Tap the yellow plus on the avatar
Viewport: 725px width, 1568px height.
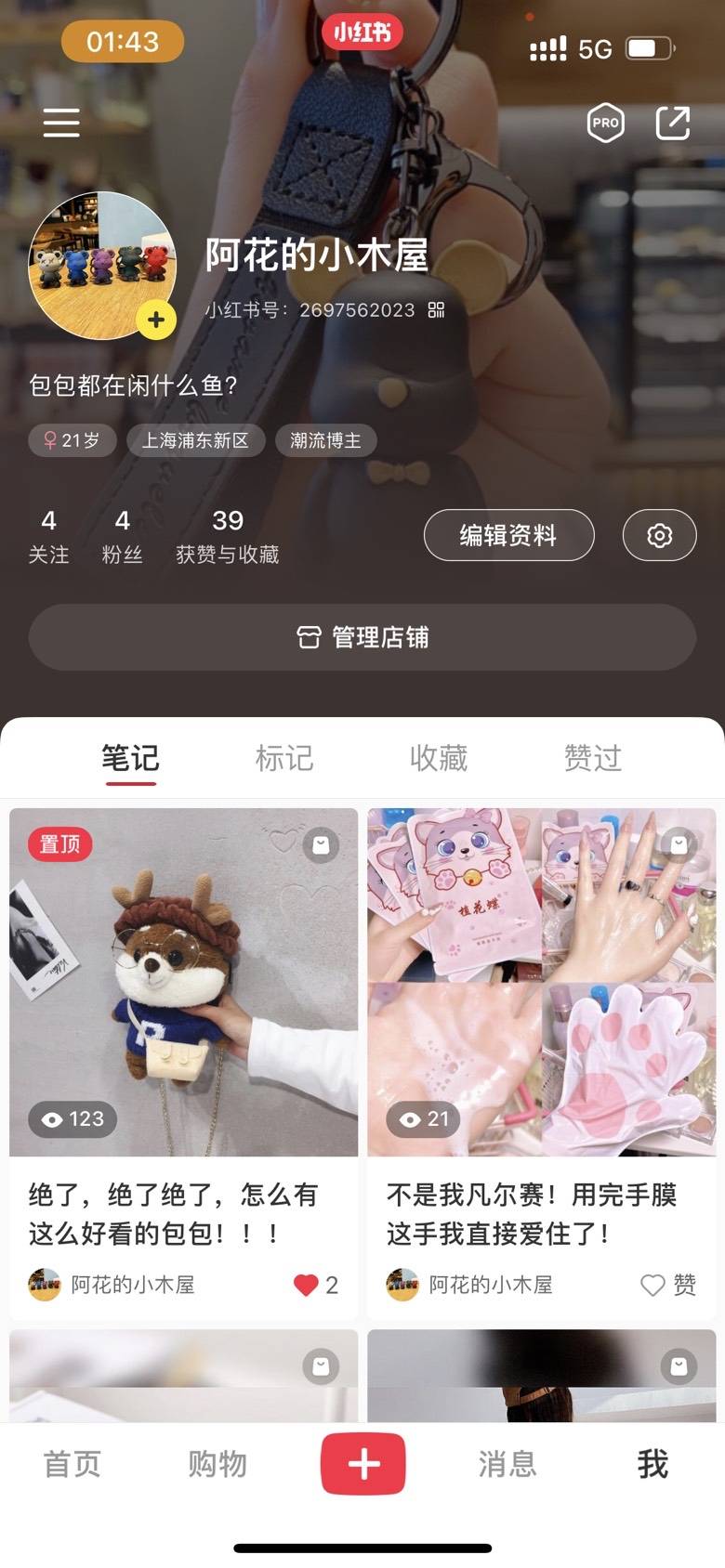pyautogui.click(x=156, y=320)
